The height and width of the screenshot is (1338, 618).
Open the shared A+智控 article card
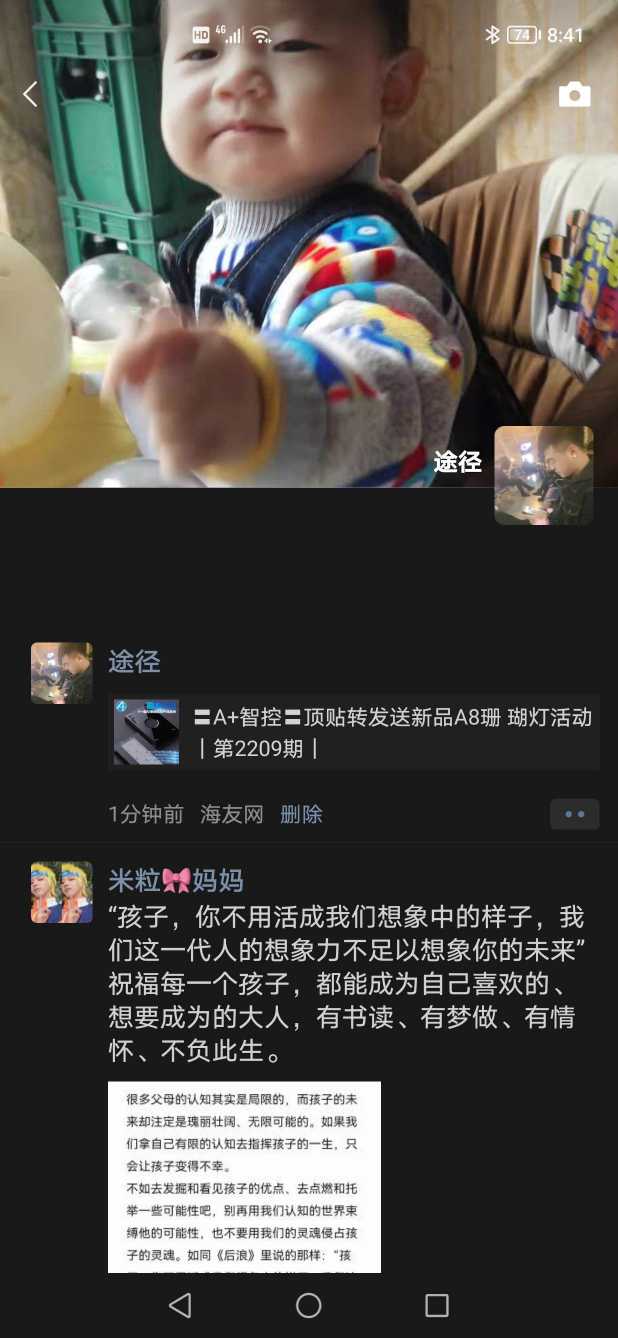click(x=354, y=732)
